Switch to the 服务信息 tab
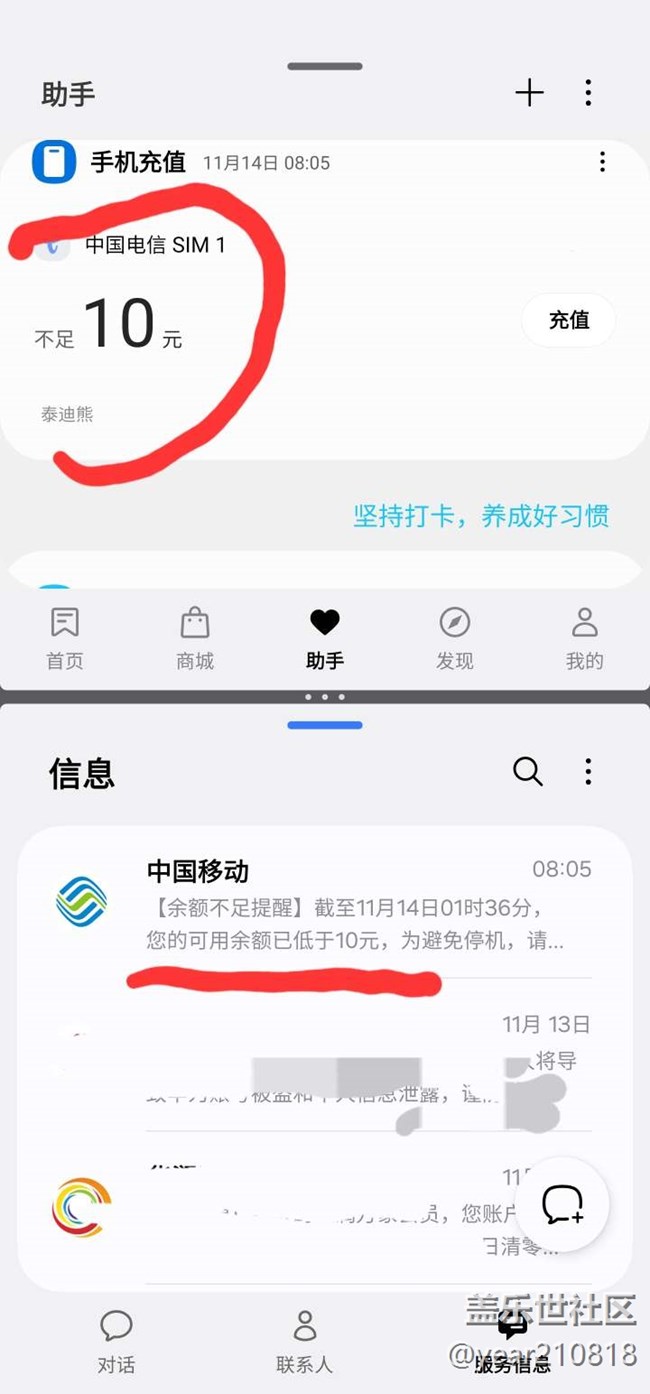 pyautogui.click(x=512, y=1340)
